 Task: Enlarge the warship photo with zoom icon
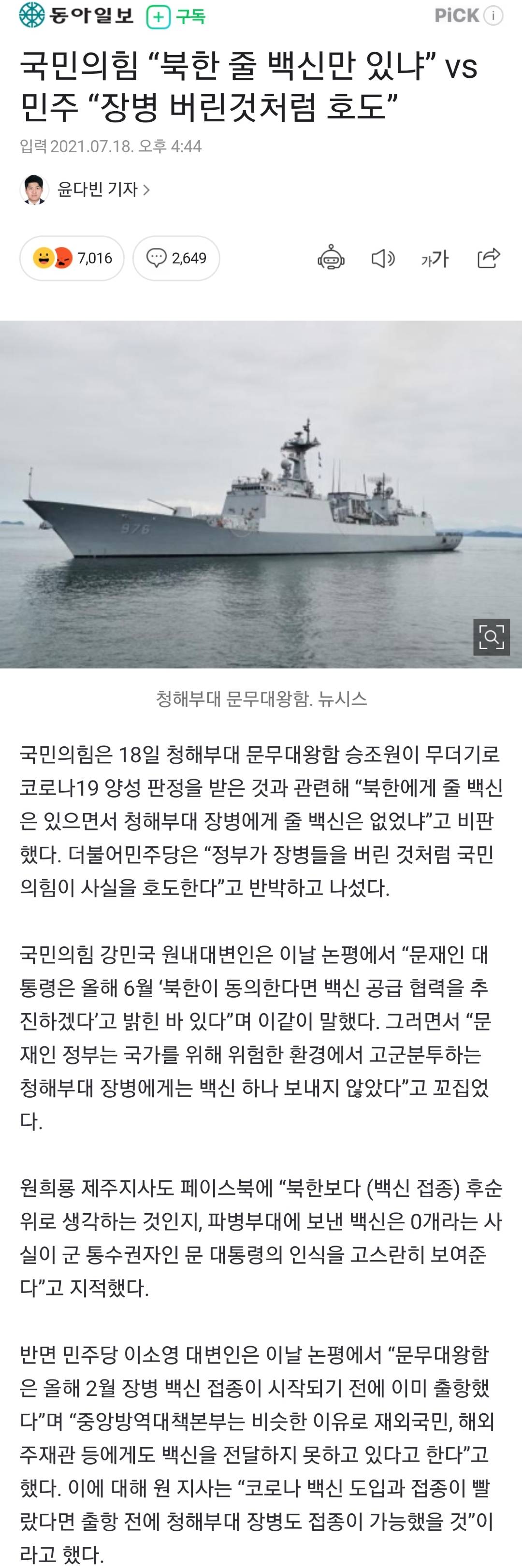tap(491, 638)
